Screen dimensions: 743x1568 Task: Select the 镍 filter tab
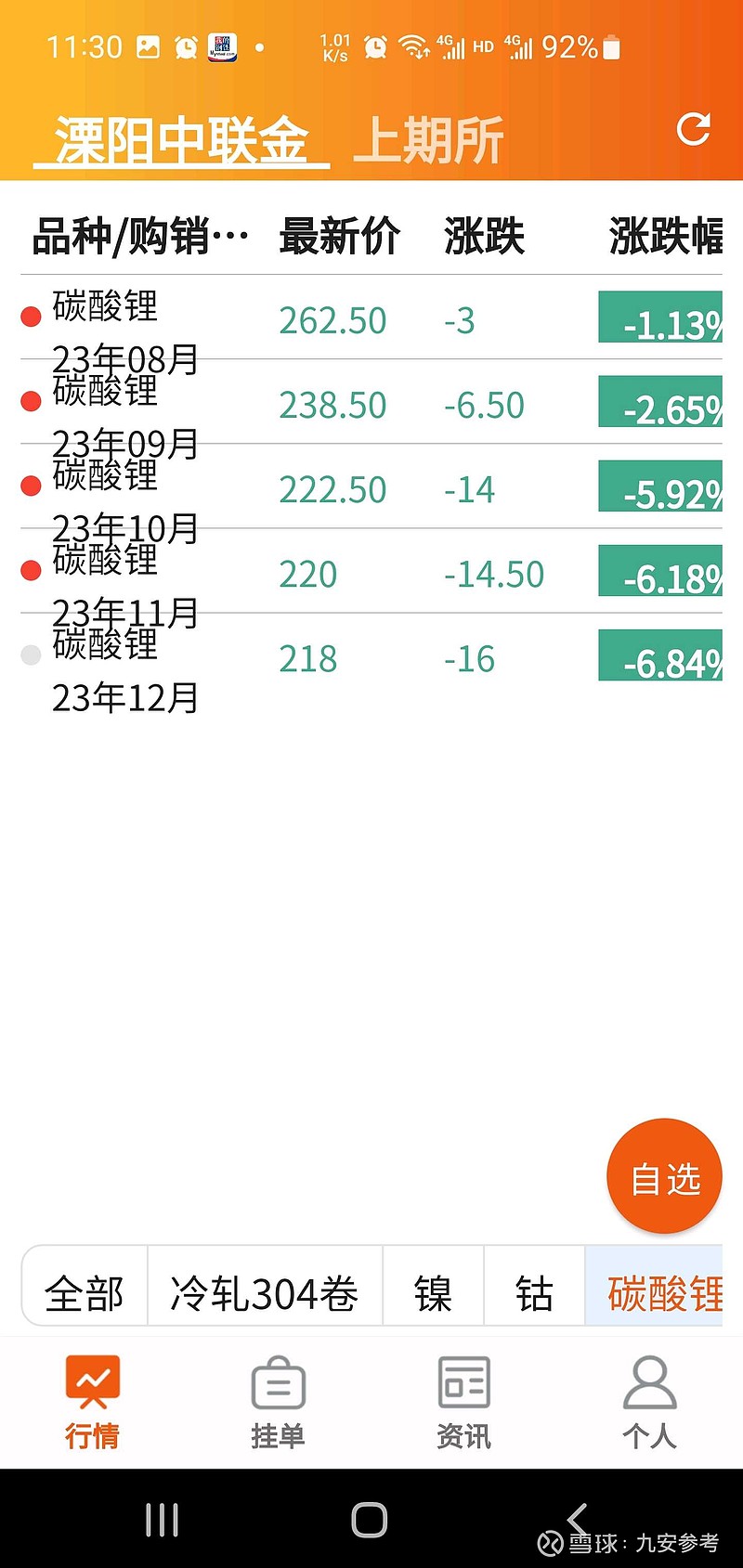(x=433, y=1290)
